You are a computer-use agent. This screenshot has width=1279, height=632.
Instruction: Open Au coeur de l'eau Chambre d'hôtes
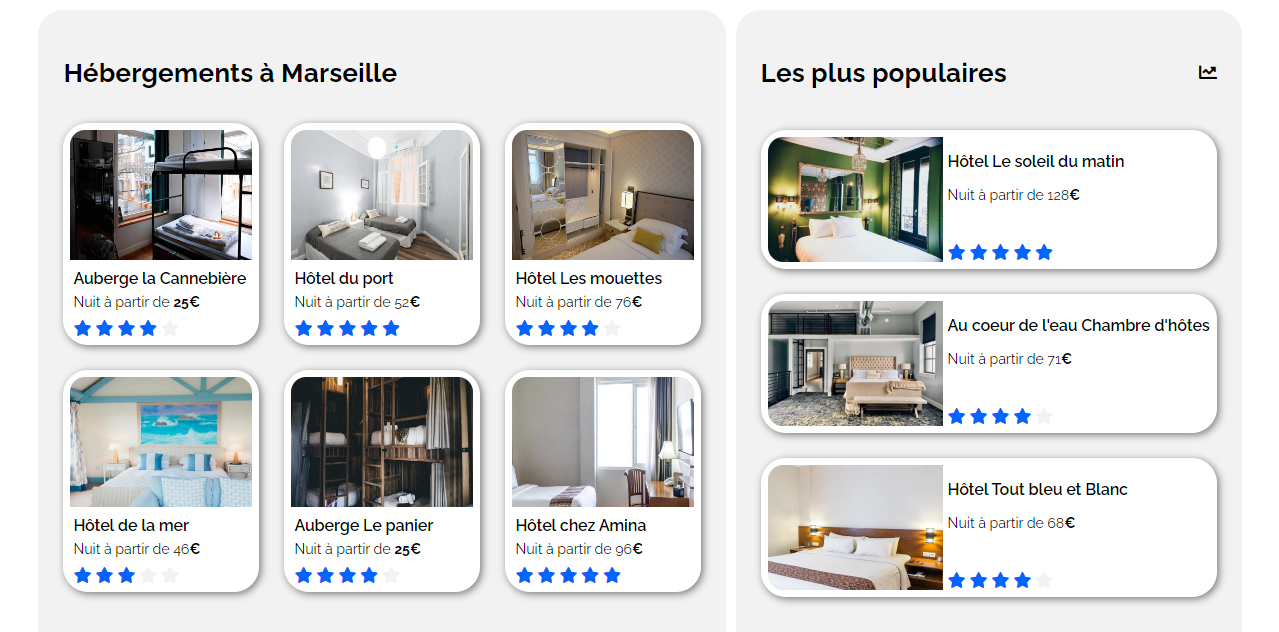pyautogui.click(x=989, y=363)
